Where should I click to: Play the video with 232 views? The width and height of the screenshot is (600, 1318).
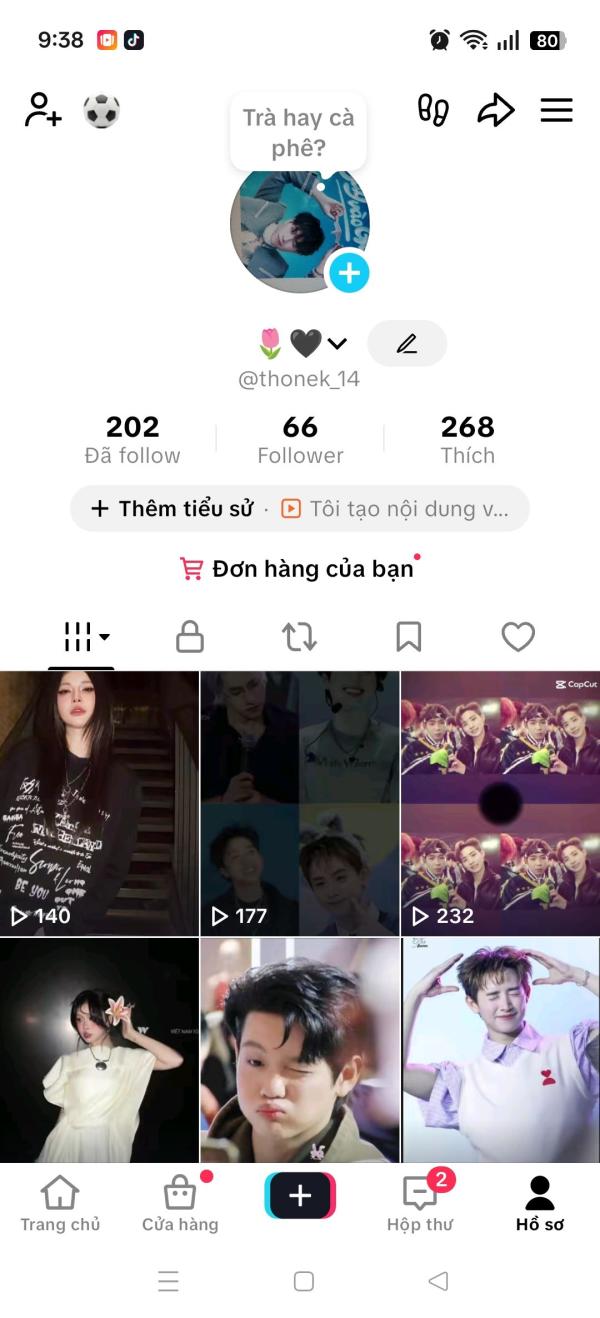pos(501,803)
